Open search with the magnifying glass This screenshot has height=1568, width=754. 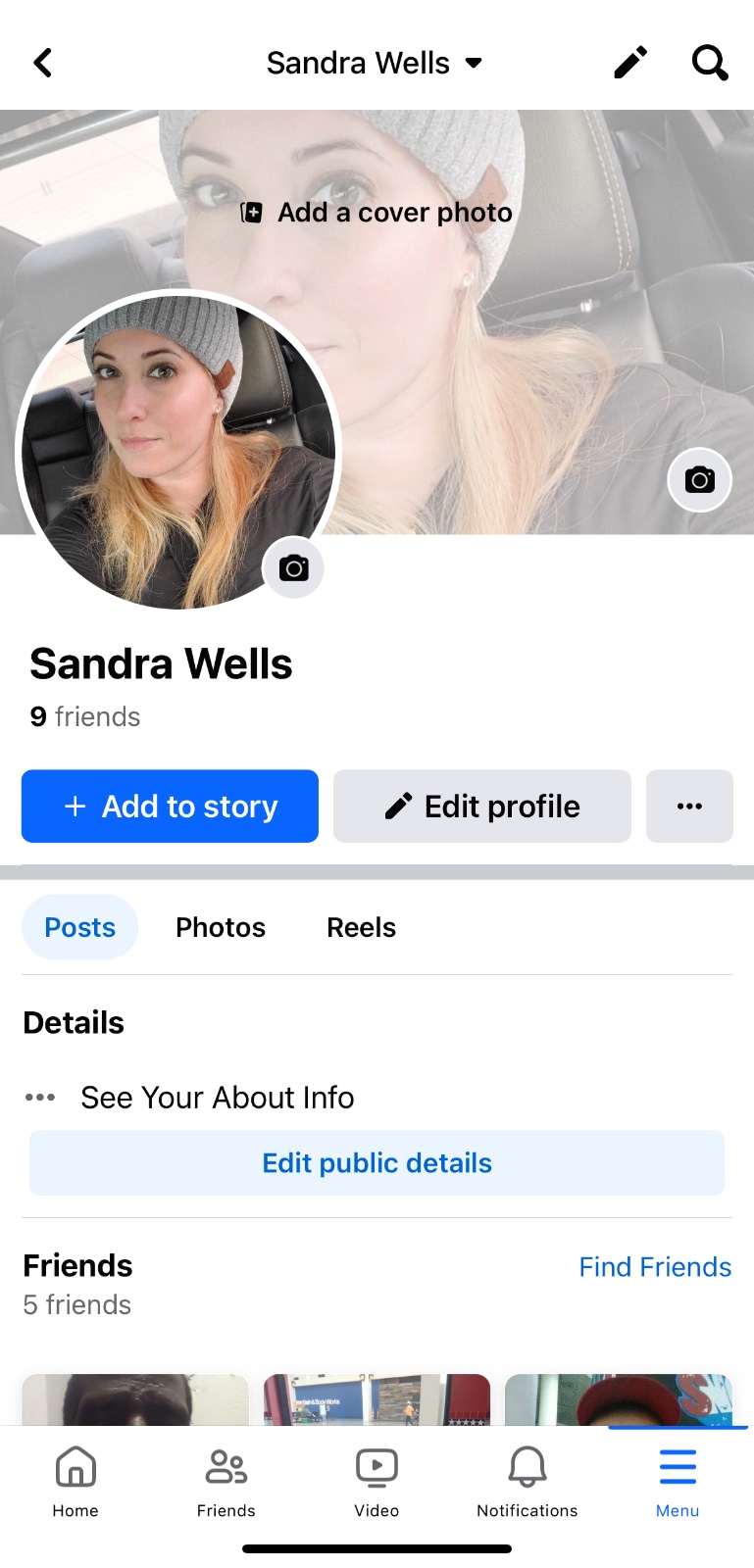pos(710,63)
